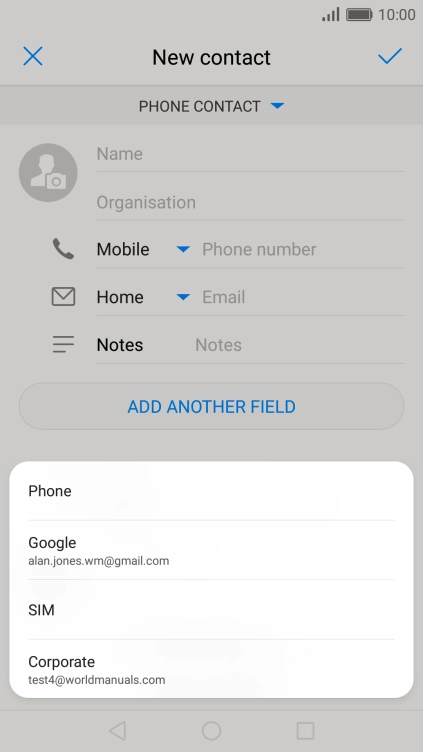
Task: Enter the Phone number field
Action: (x=303, y=249)
